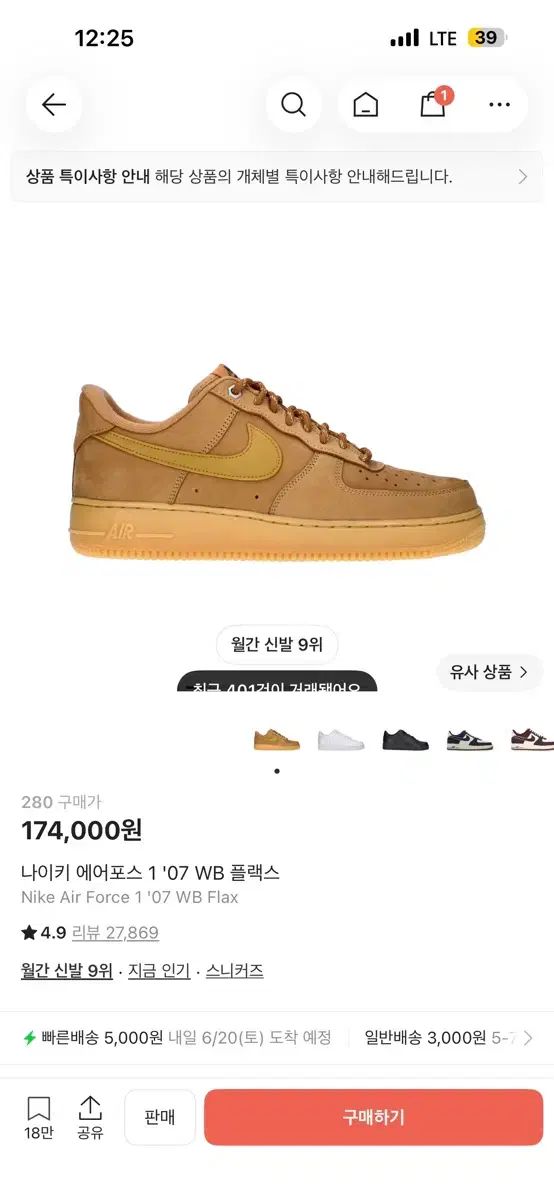554x1200 pixels.
Task: Tap 구매하기 to buy
Action: click(374, 1118)
